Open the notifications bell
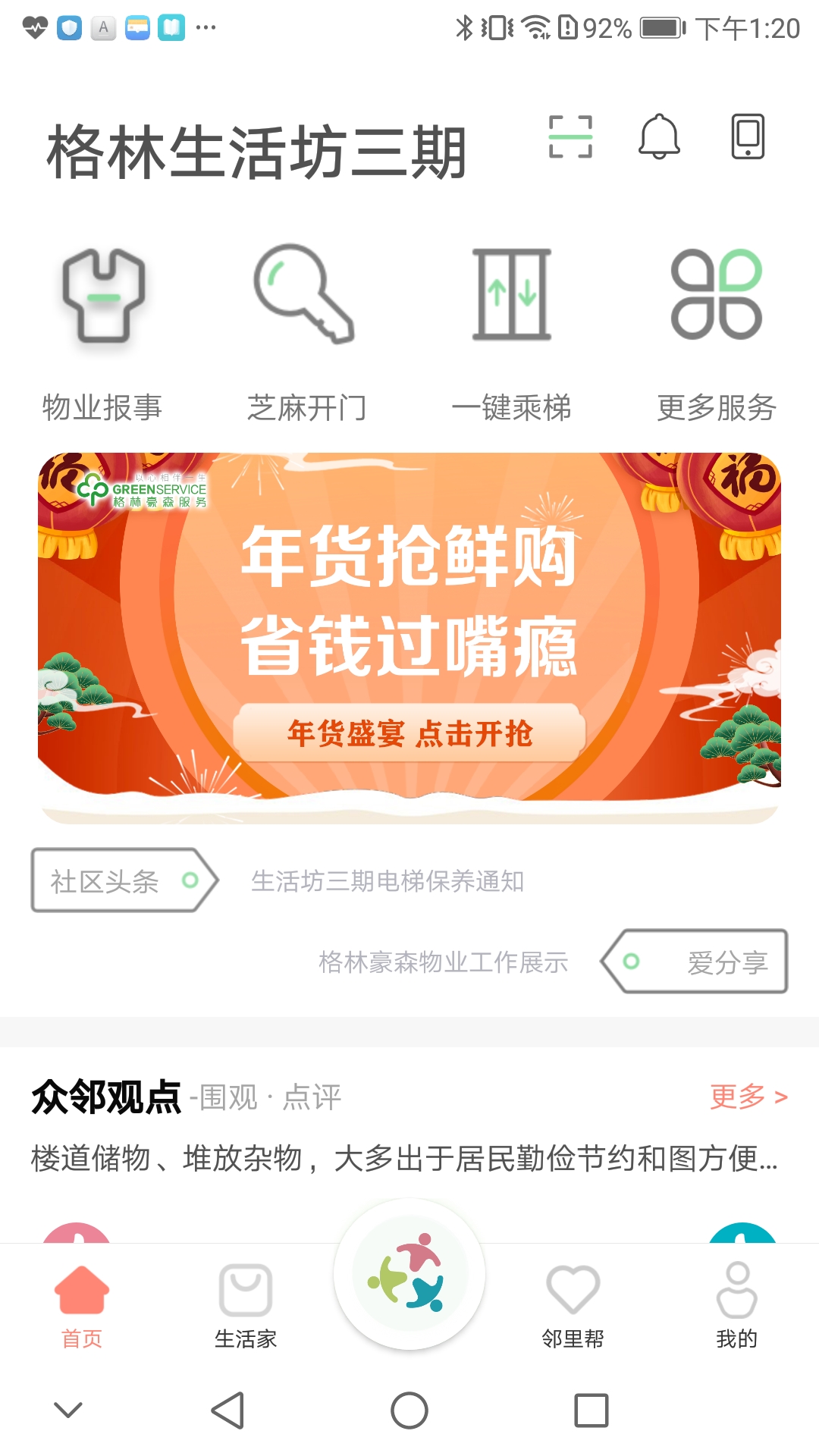 tap(659, 137)
